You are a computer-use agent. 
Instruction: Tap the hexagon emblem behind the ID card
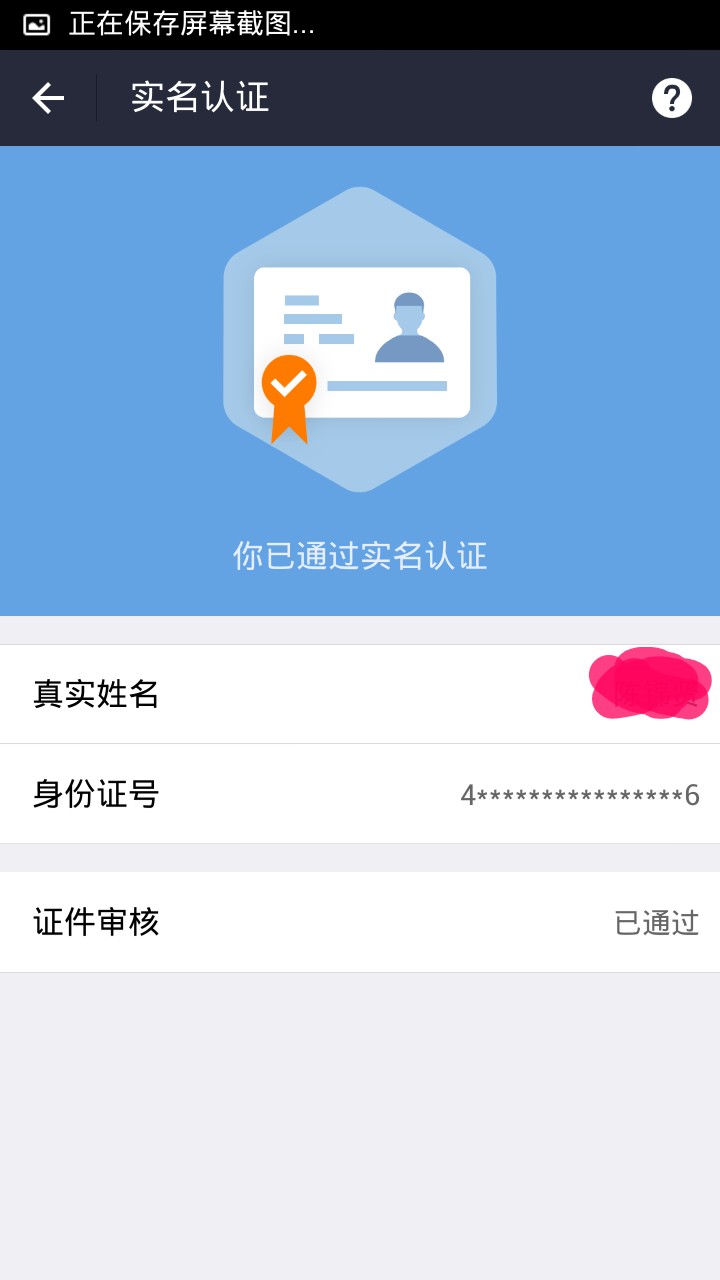pos(360,220)
